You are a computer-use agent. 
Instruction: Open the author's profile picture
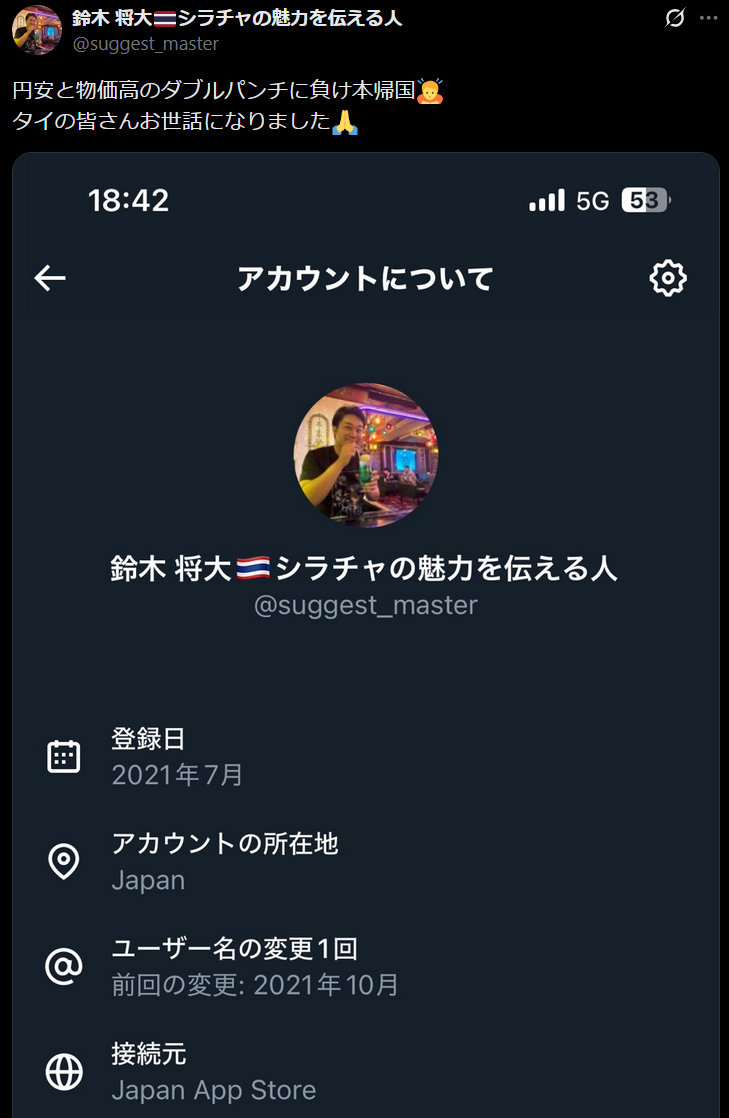(x=36, y=30)
